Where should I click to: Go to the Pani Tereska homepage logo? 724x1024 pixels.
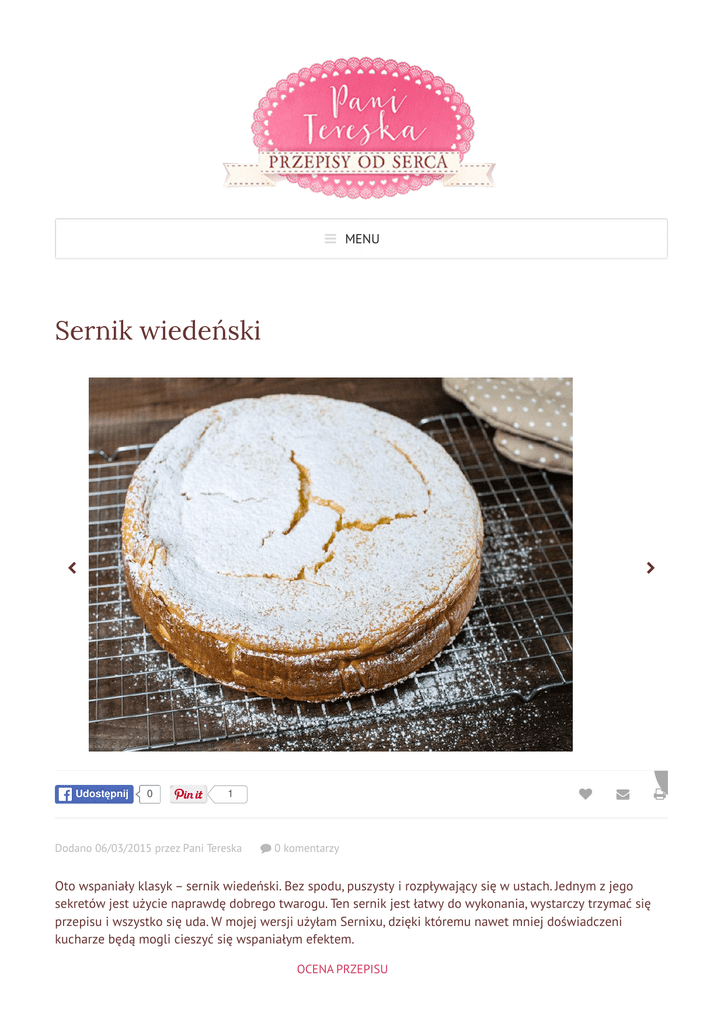(x=360, y=127)
